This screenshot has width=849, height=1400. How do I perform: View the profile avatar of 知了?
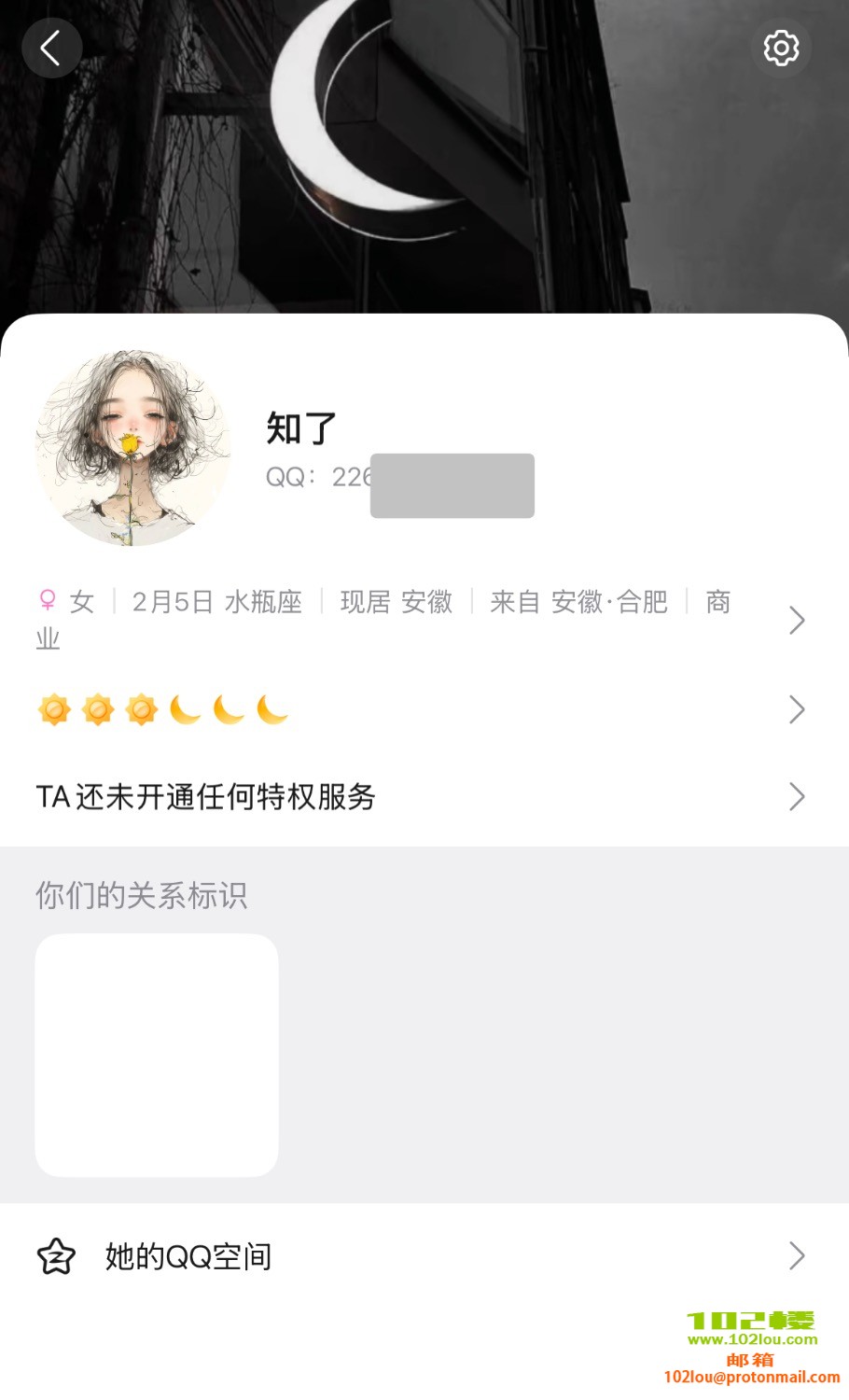tap(133, 448)
